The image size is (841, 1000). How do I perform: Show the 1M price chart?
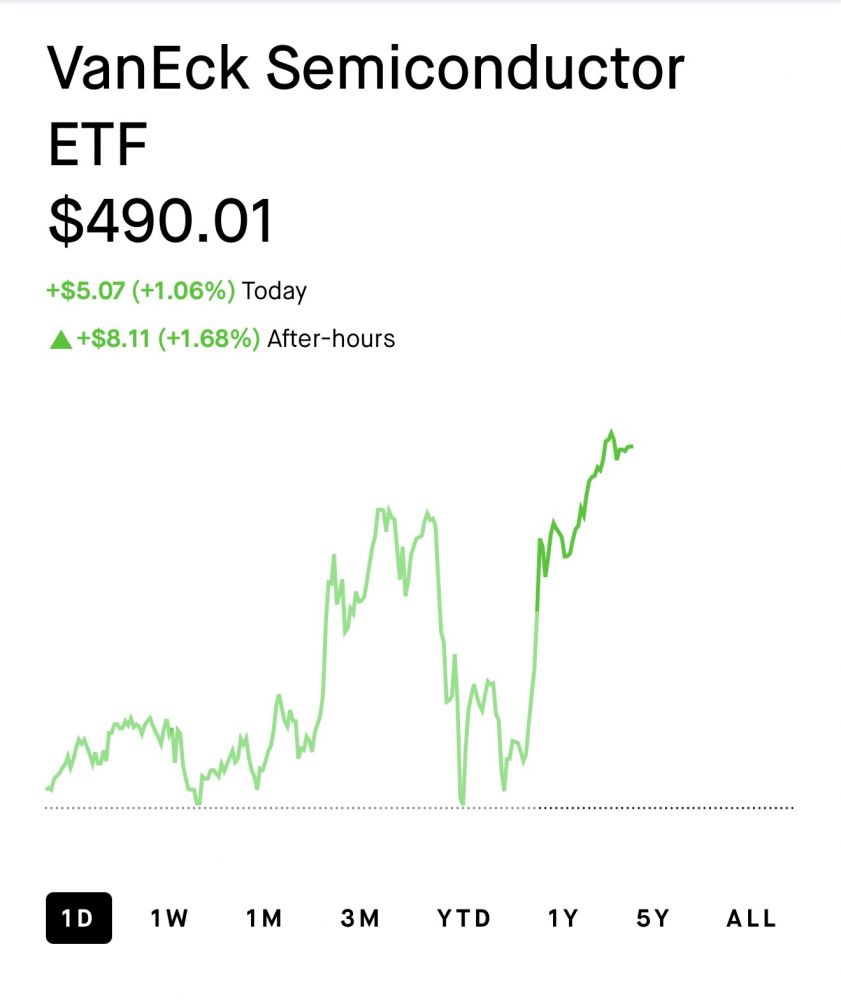tap(265, 918)
